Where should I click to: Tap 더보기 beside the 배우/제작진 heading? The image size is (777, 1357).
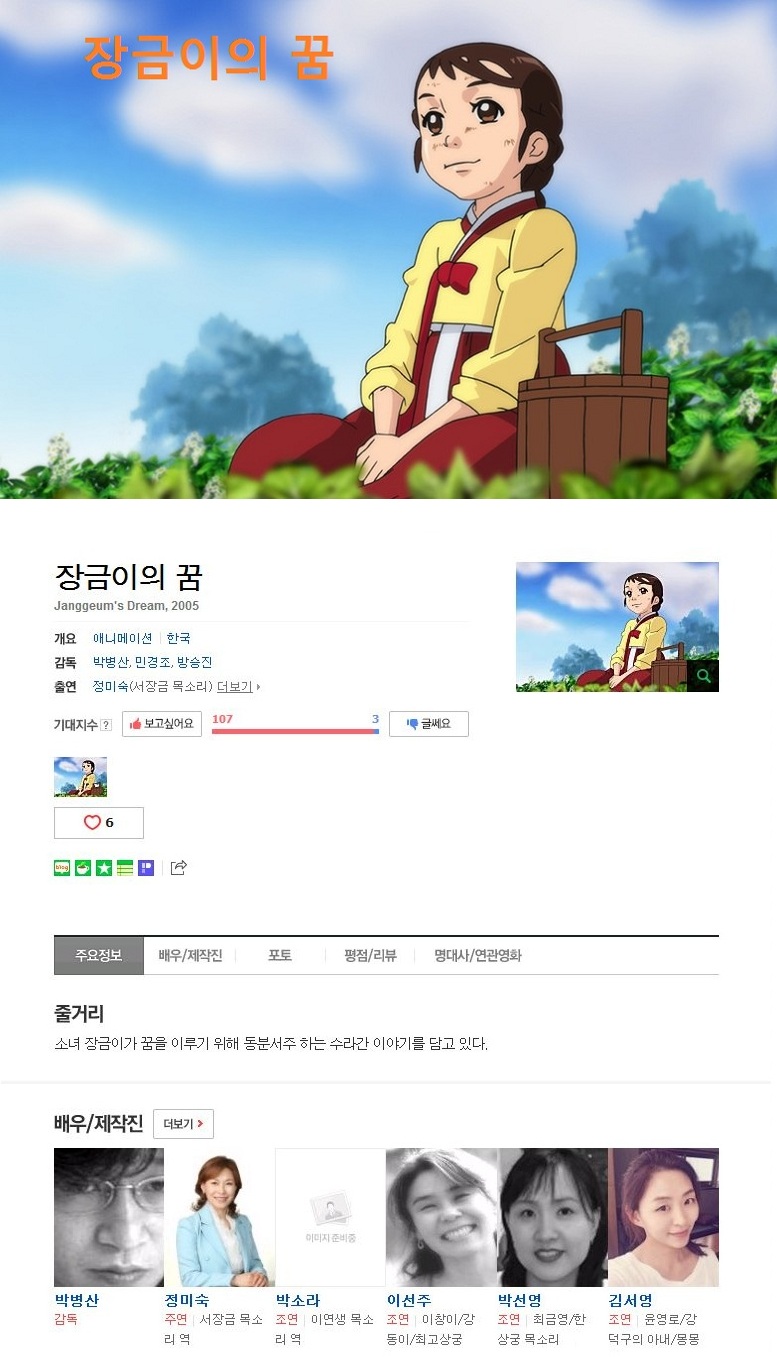pyautogui.click(x=183, y=1124)
